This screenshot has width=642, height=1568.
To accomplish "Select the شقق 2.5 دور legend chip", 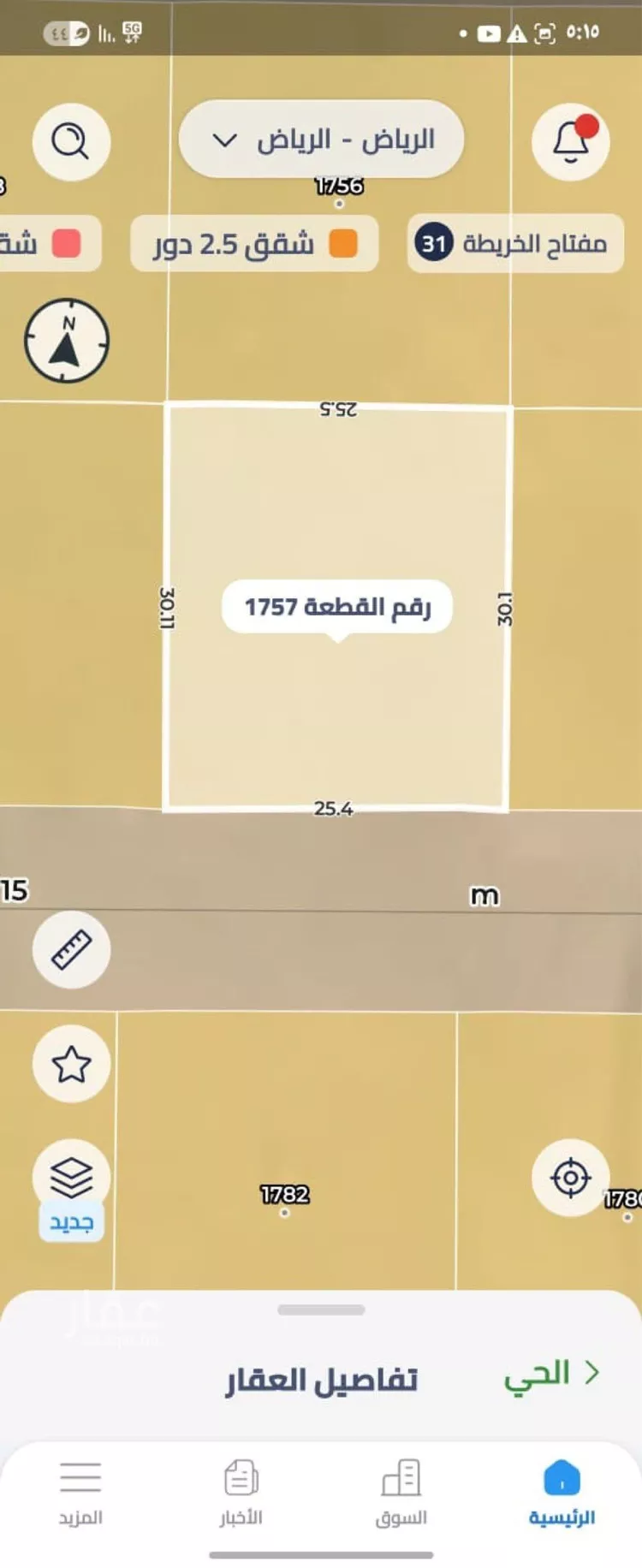I will [x=254, y=244].
